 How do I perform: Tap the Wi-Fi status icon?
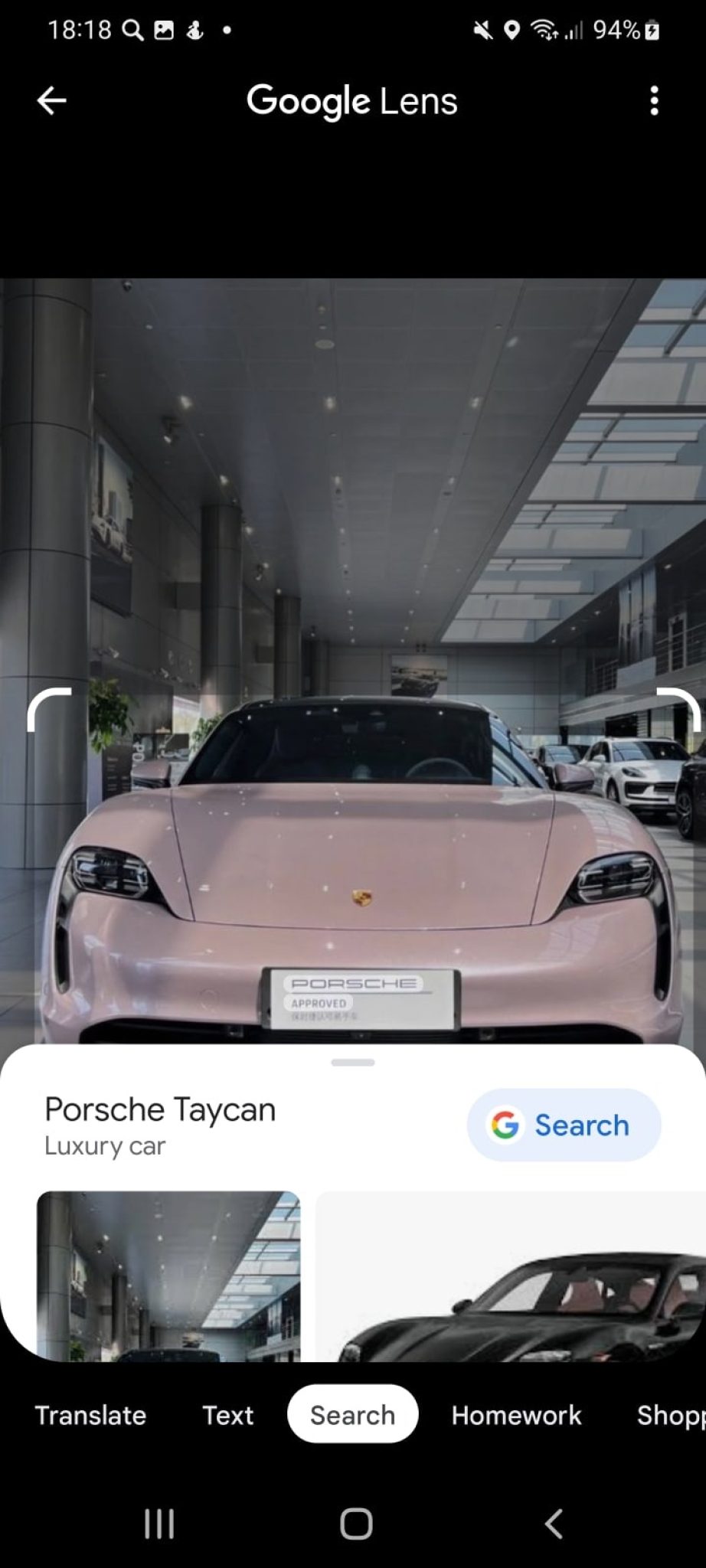[x=544, y=29]
